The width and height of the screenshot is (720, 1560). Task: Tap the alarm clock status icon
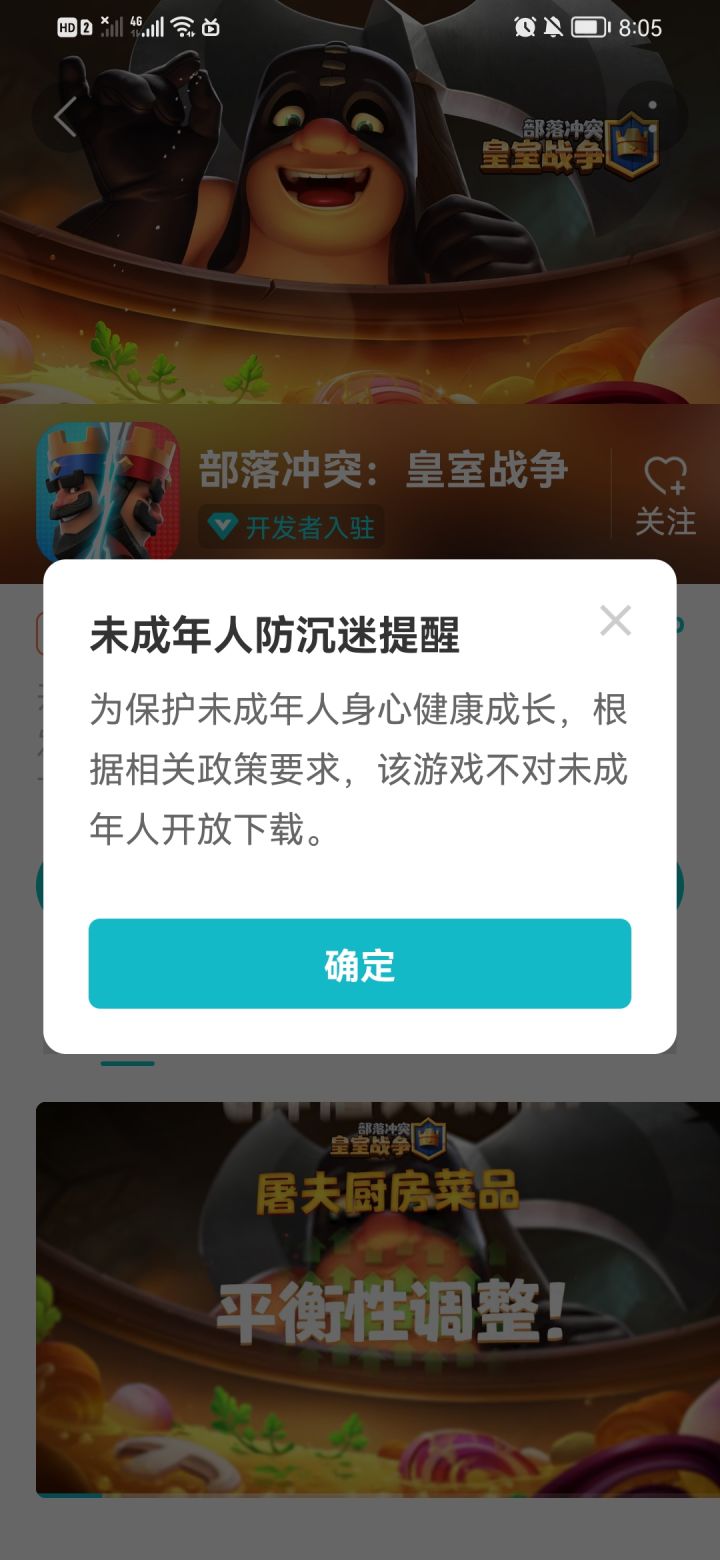[523, 26]
